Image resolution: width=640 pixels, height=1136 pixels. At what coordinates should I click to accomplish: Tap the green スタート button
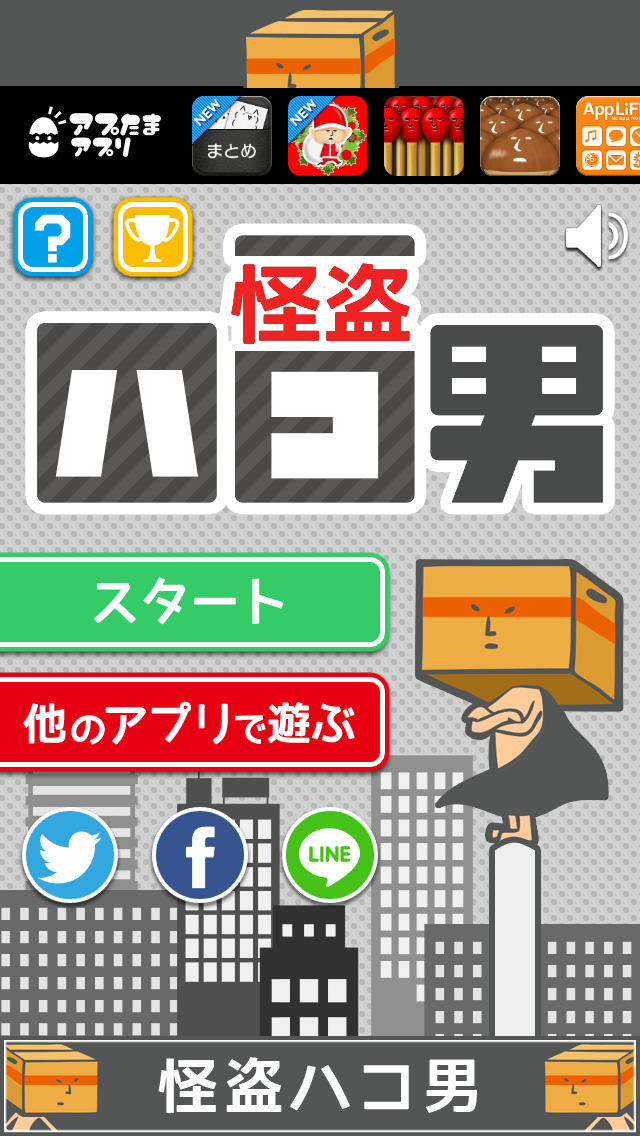coord(190,602)
